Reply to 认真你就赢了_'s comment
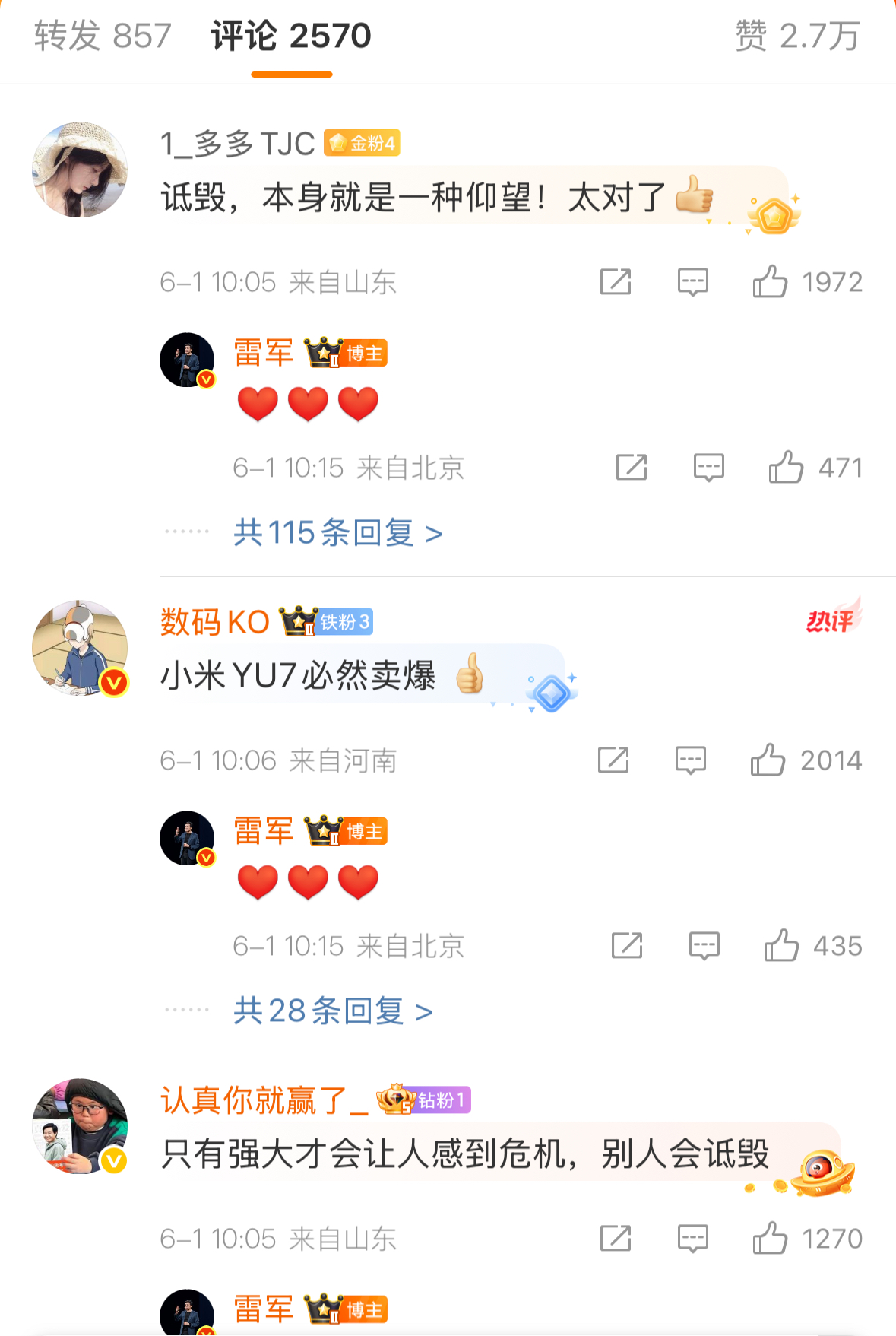 coord(692,1239)
